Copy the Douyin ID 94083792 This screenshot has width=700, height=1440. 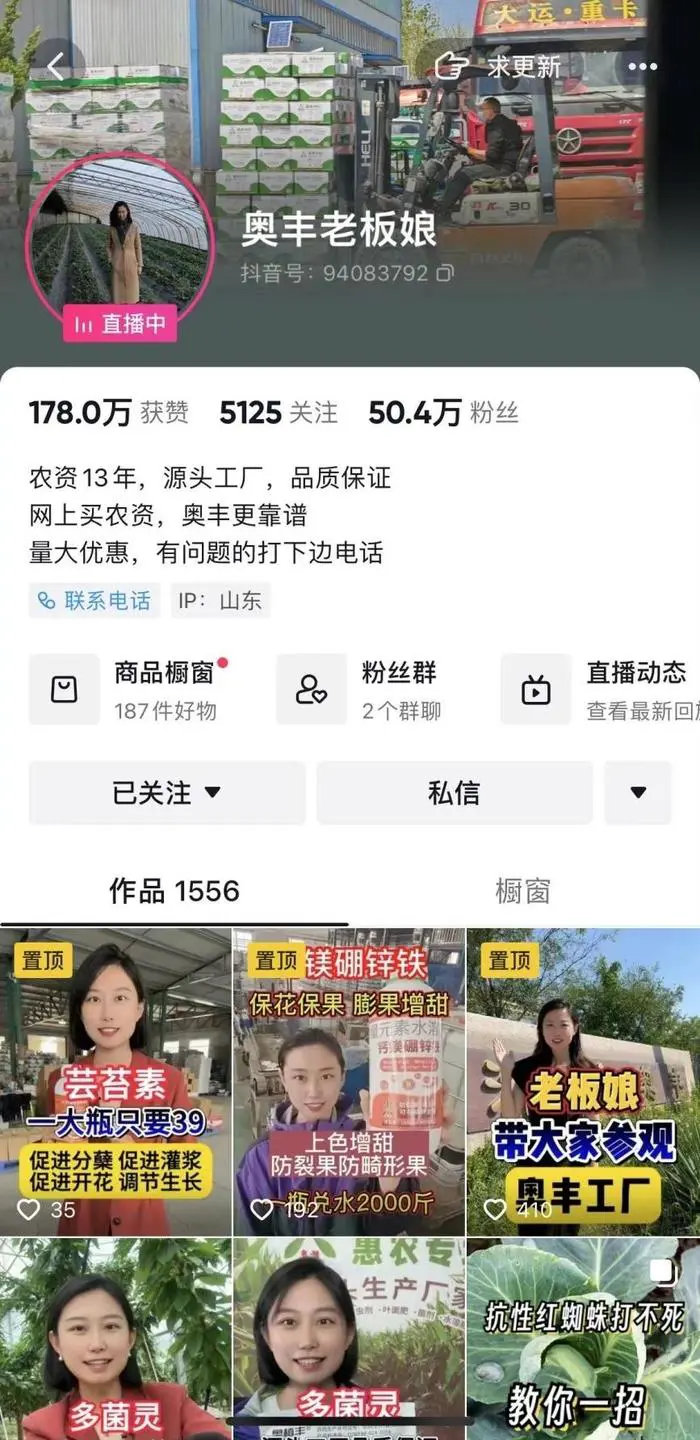[446, 273]
